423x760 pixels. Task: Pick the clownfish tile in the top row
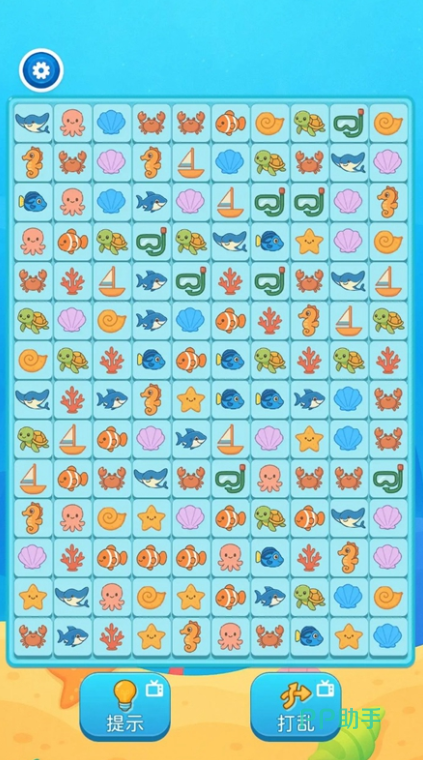[230, 123]
